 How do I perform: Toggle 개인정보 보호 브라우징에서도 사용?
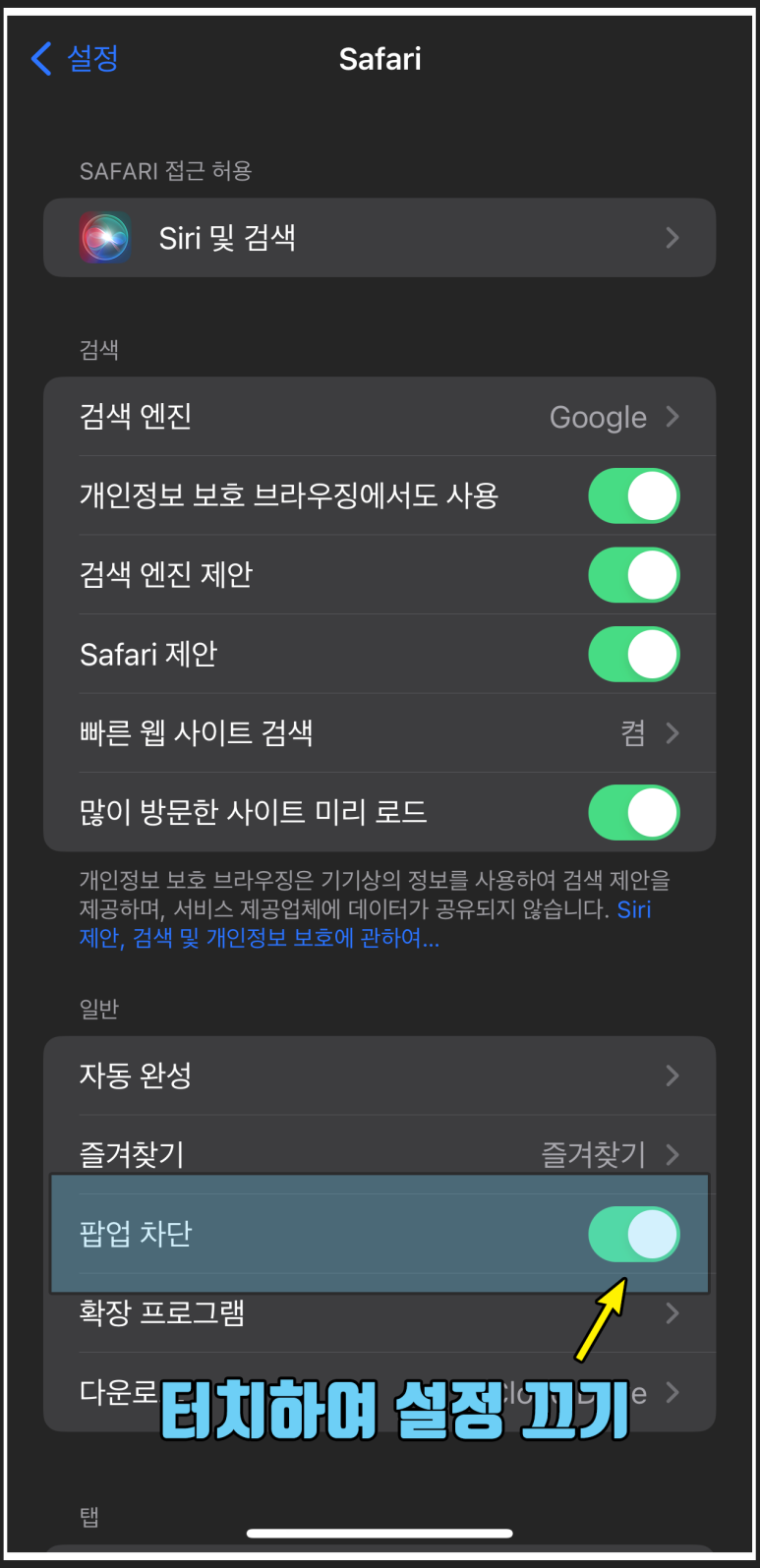[x=634, y=495]
